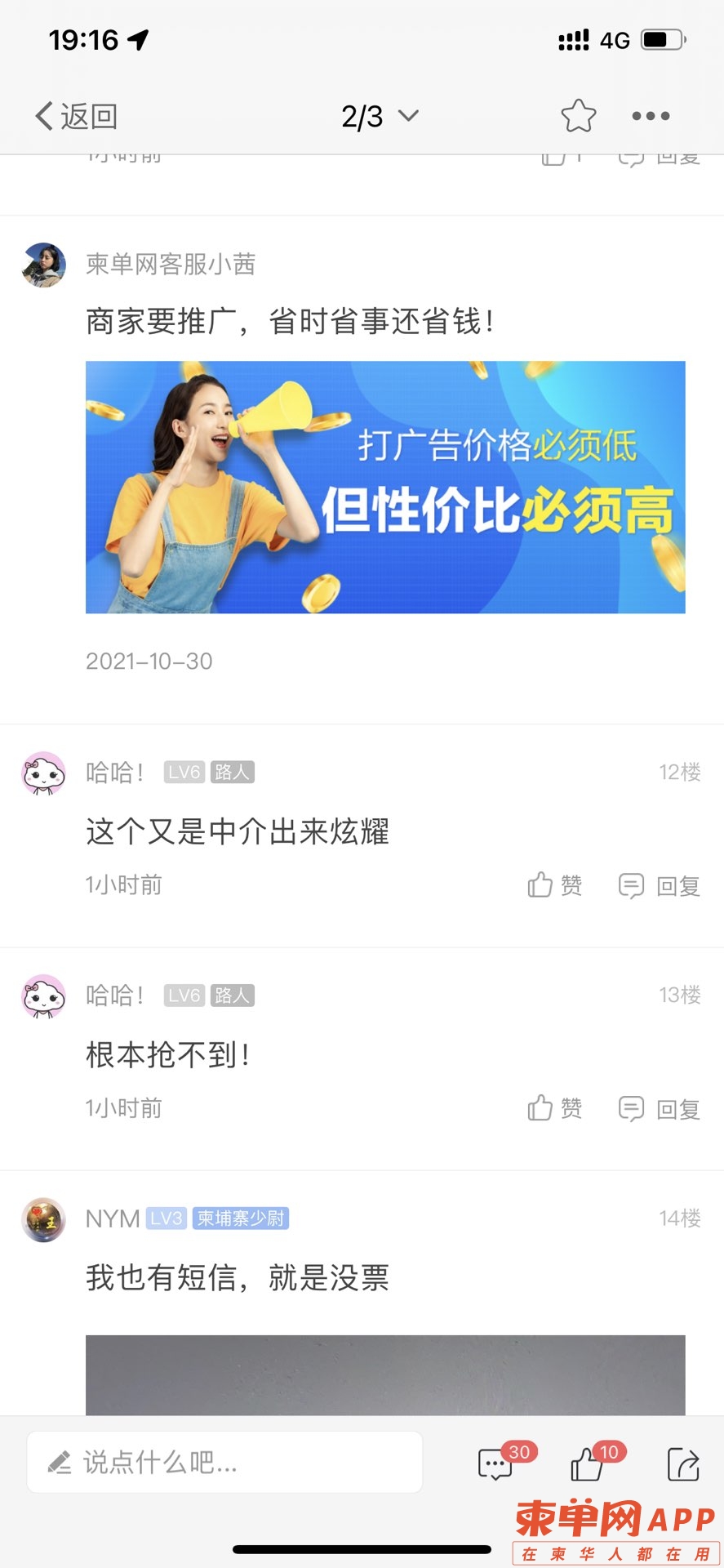Screen dimensions: 724x1568
Task: Like the post with thumbs-up showing 10
Action: pos(588,1463)
